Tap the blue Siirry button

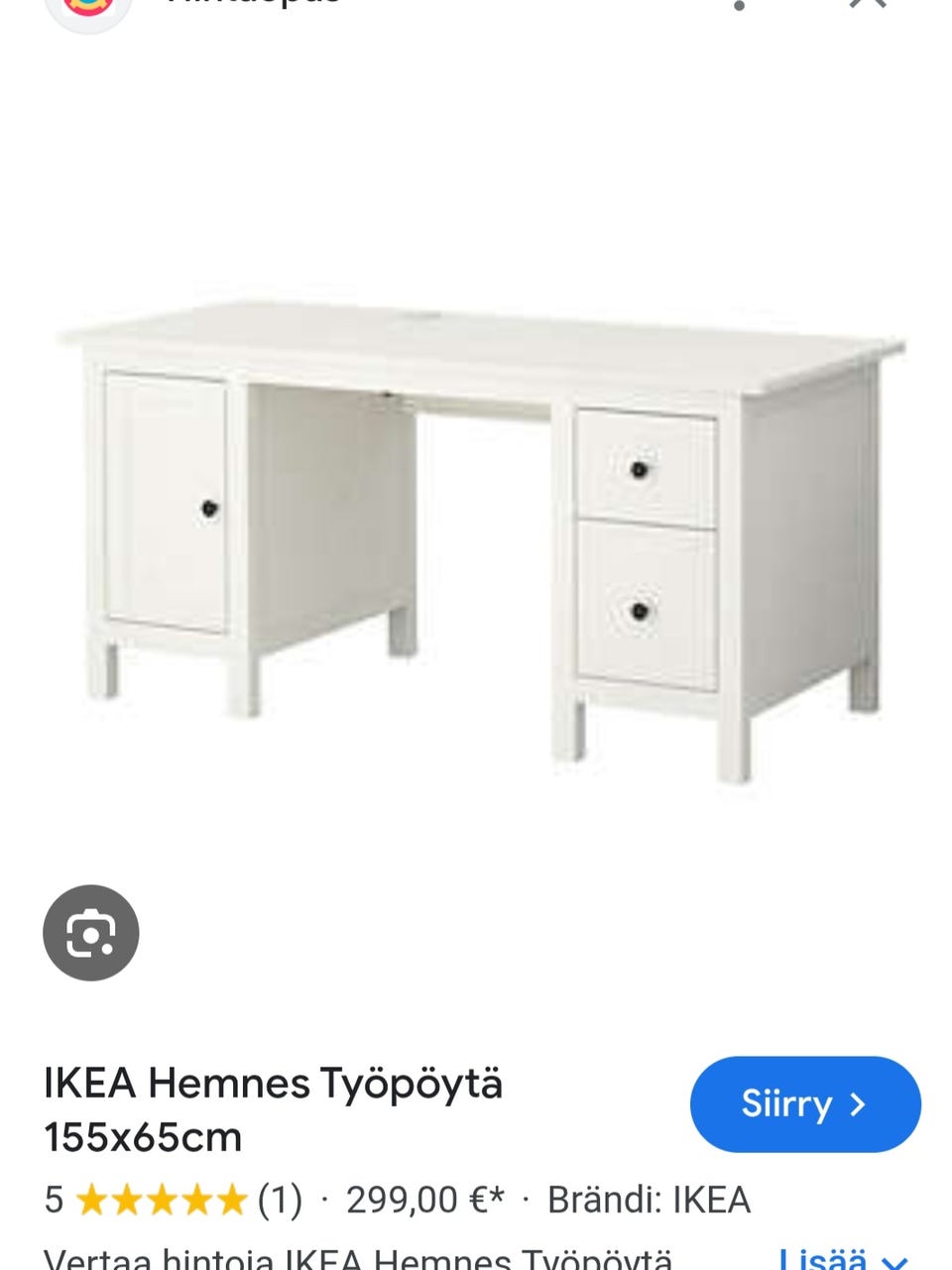coord(804,1103)
